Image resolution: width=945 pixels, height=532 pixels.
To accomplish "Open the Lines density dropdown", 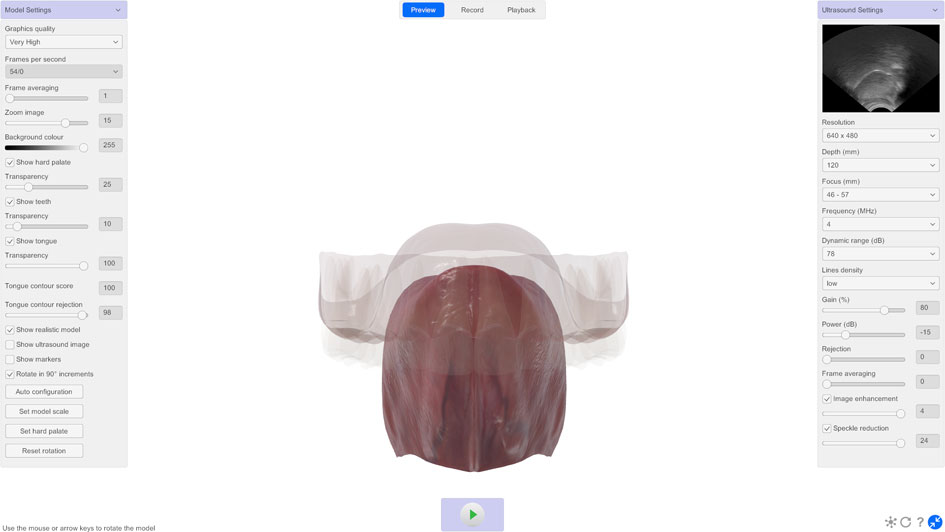I will (880, 283).
